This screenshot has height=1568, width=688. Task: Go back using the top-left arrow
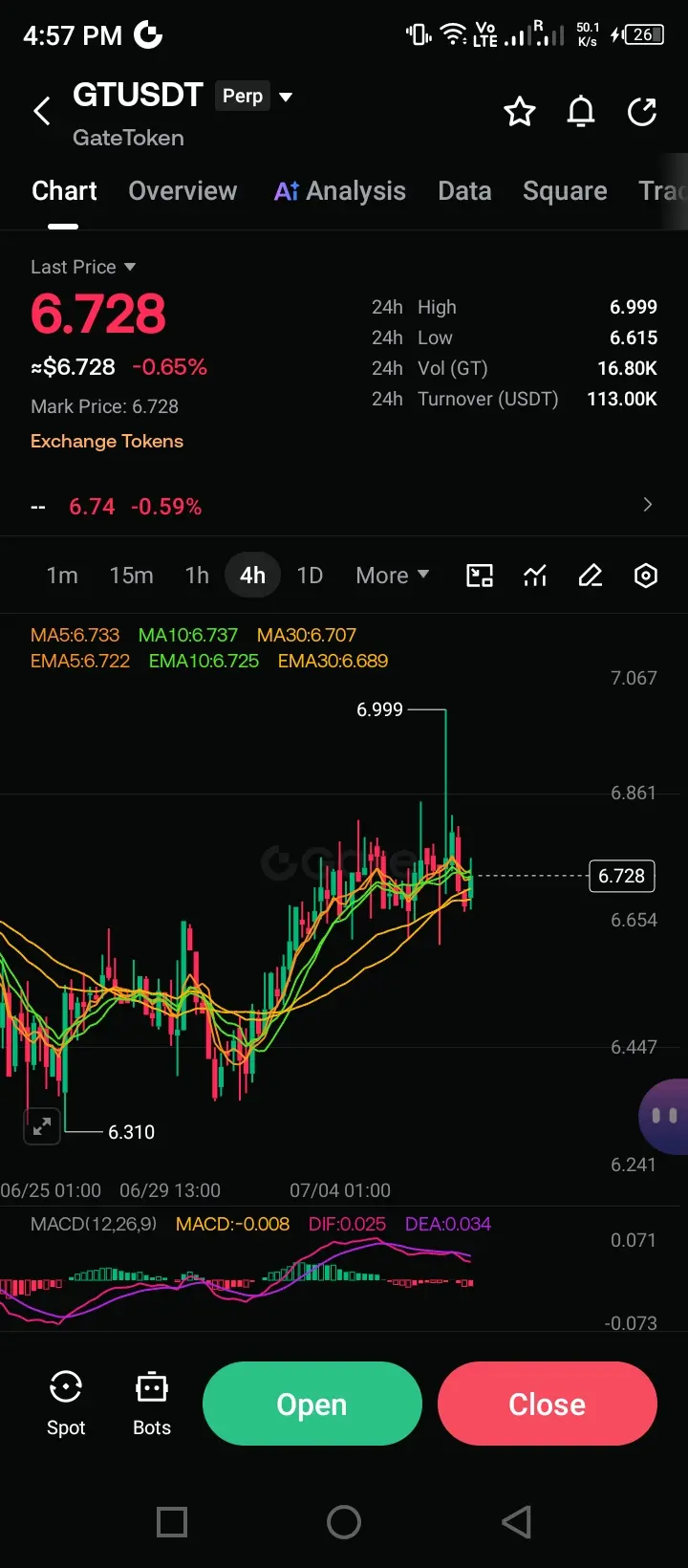click(42, 111)
